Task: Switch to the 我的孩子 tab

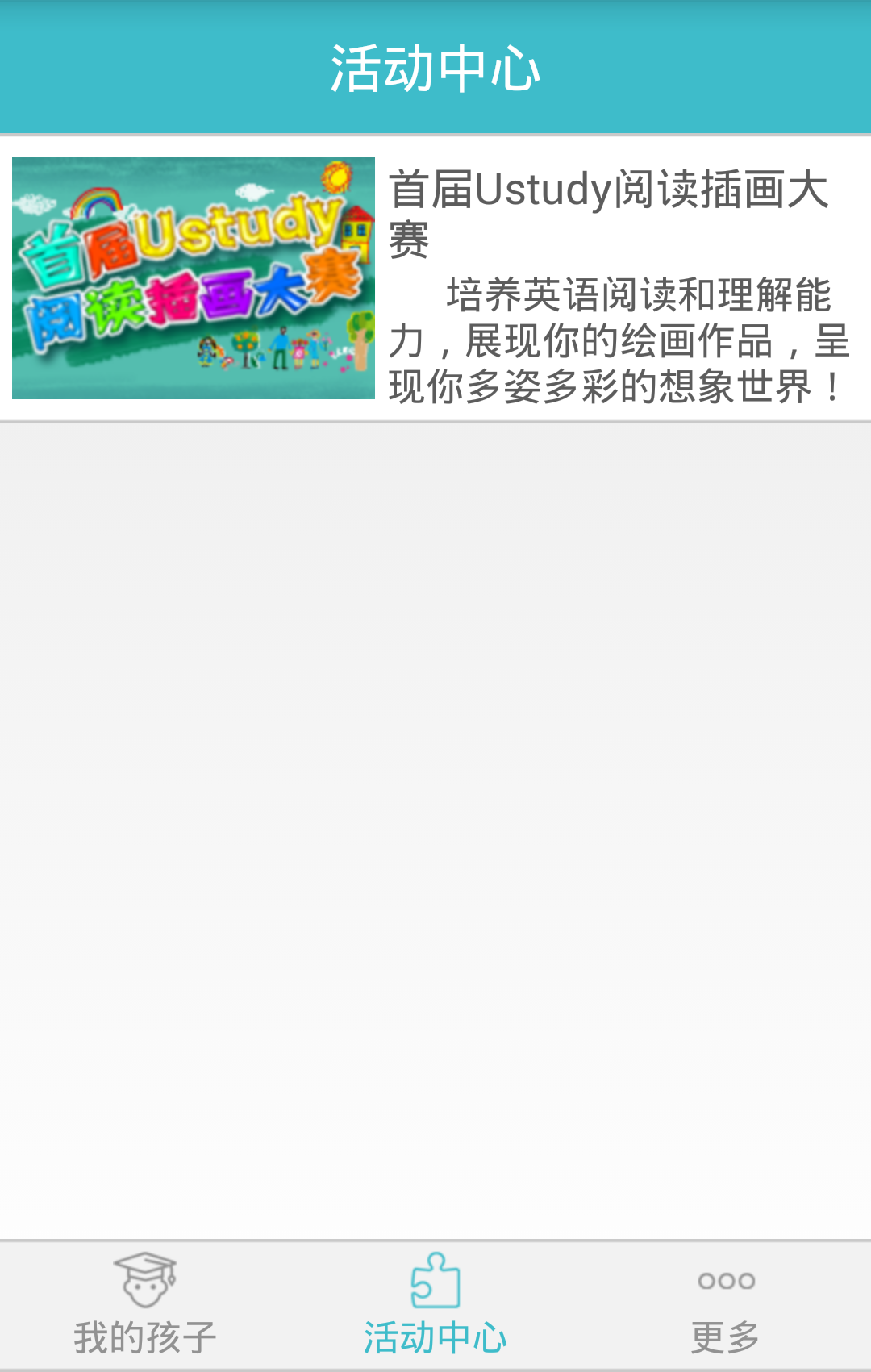Action: (145, 1305)
